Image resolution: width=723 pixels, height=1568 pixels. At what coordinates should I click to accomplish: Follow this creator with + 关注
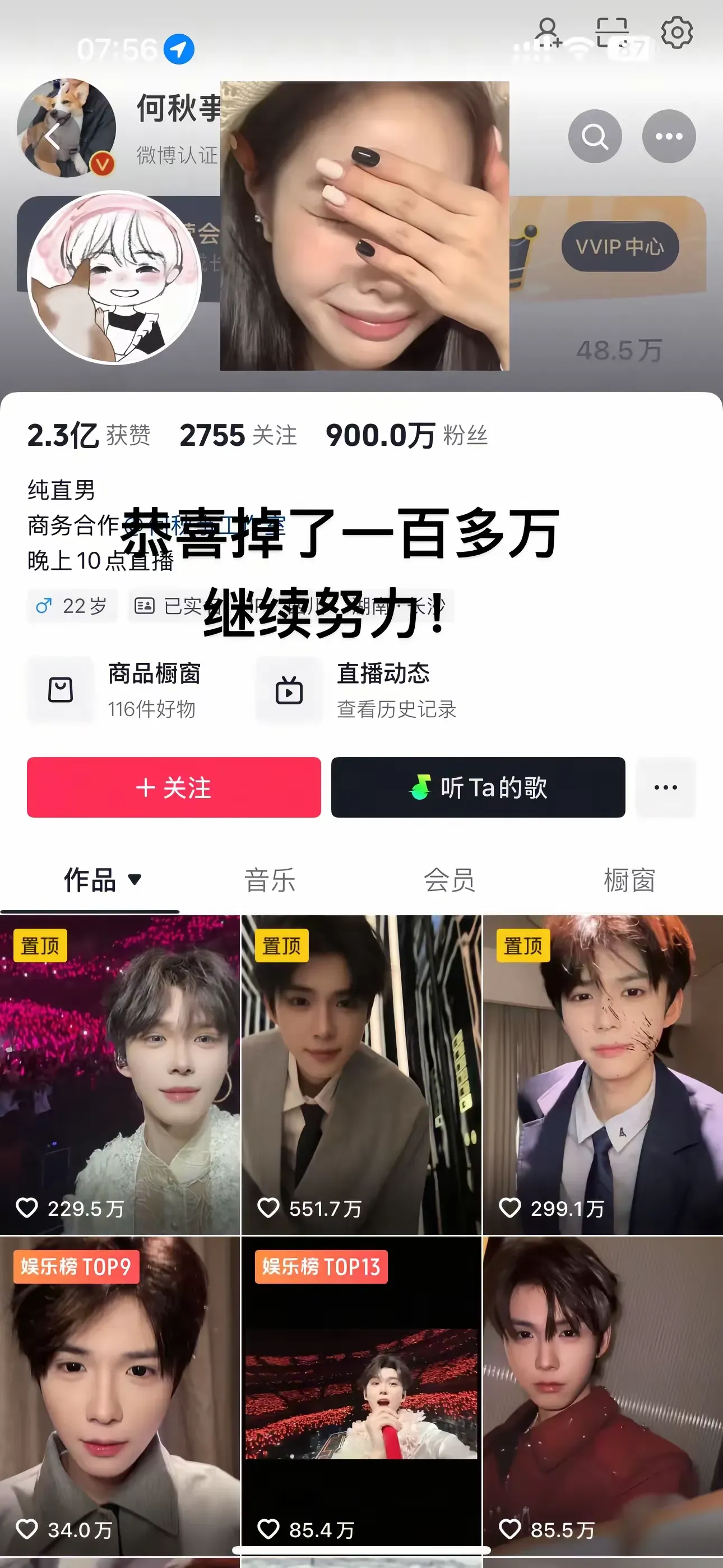[x=173, y=787]
